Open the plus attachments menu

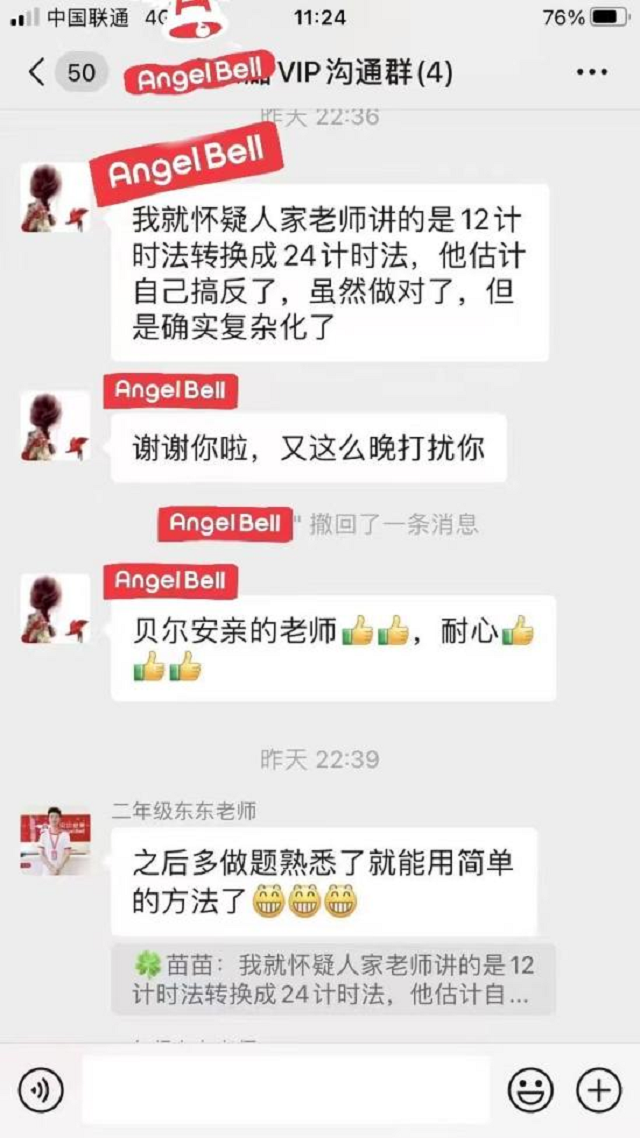598,1089
